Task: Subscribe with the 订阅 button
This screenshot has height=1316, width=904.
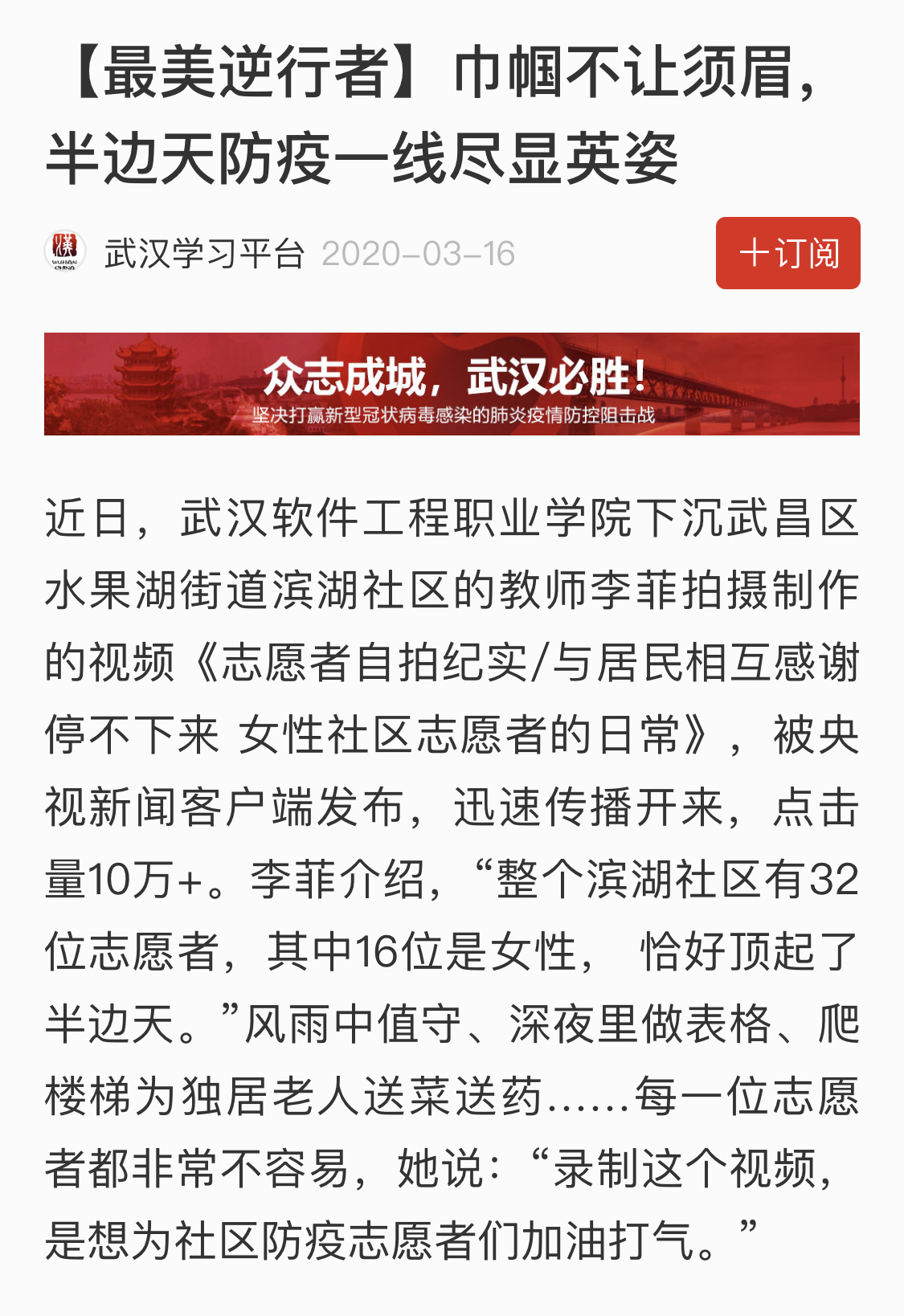Action: pyautogui.click(x=787, y=253)
